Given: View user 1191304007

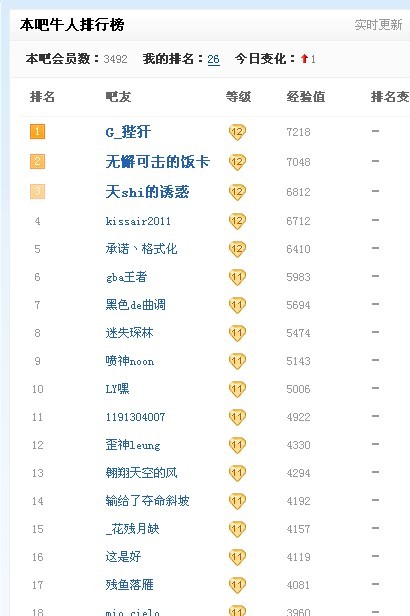Looking at the screenshot, I should pos(135,417).
